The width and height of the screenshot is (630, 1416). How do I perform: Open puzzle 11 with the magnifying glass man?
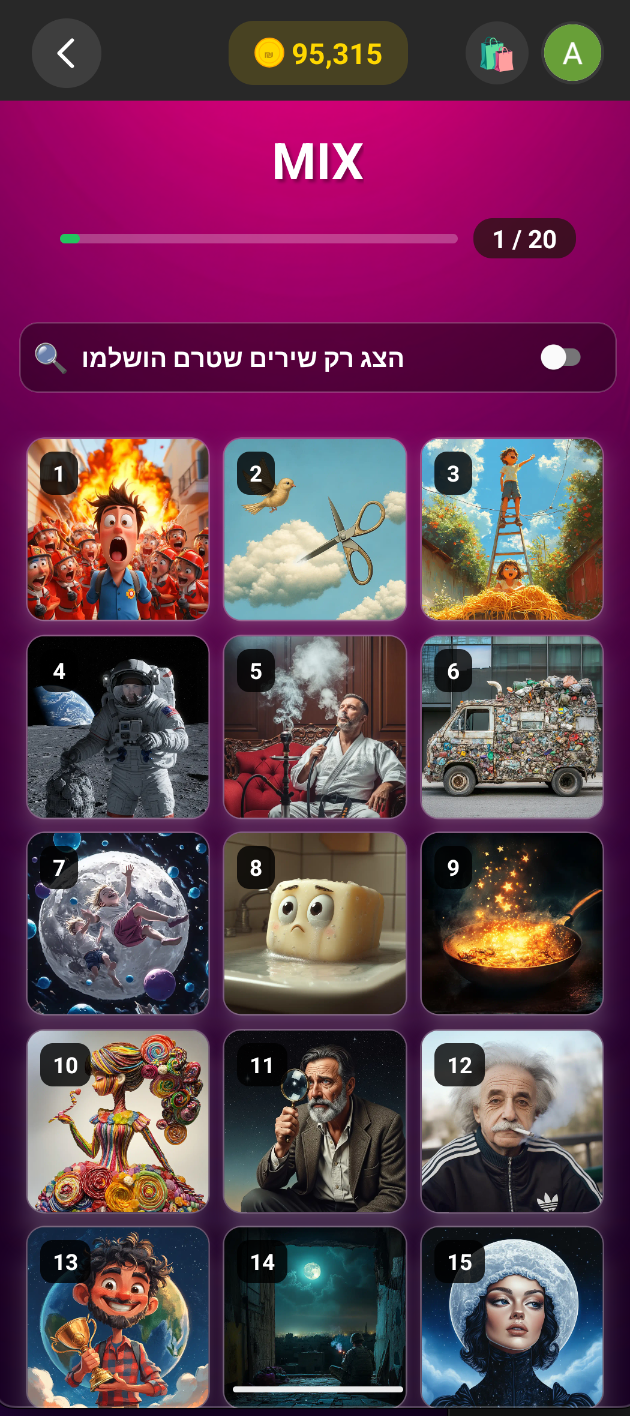pyautogui.click(x=315, y=1120)
